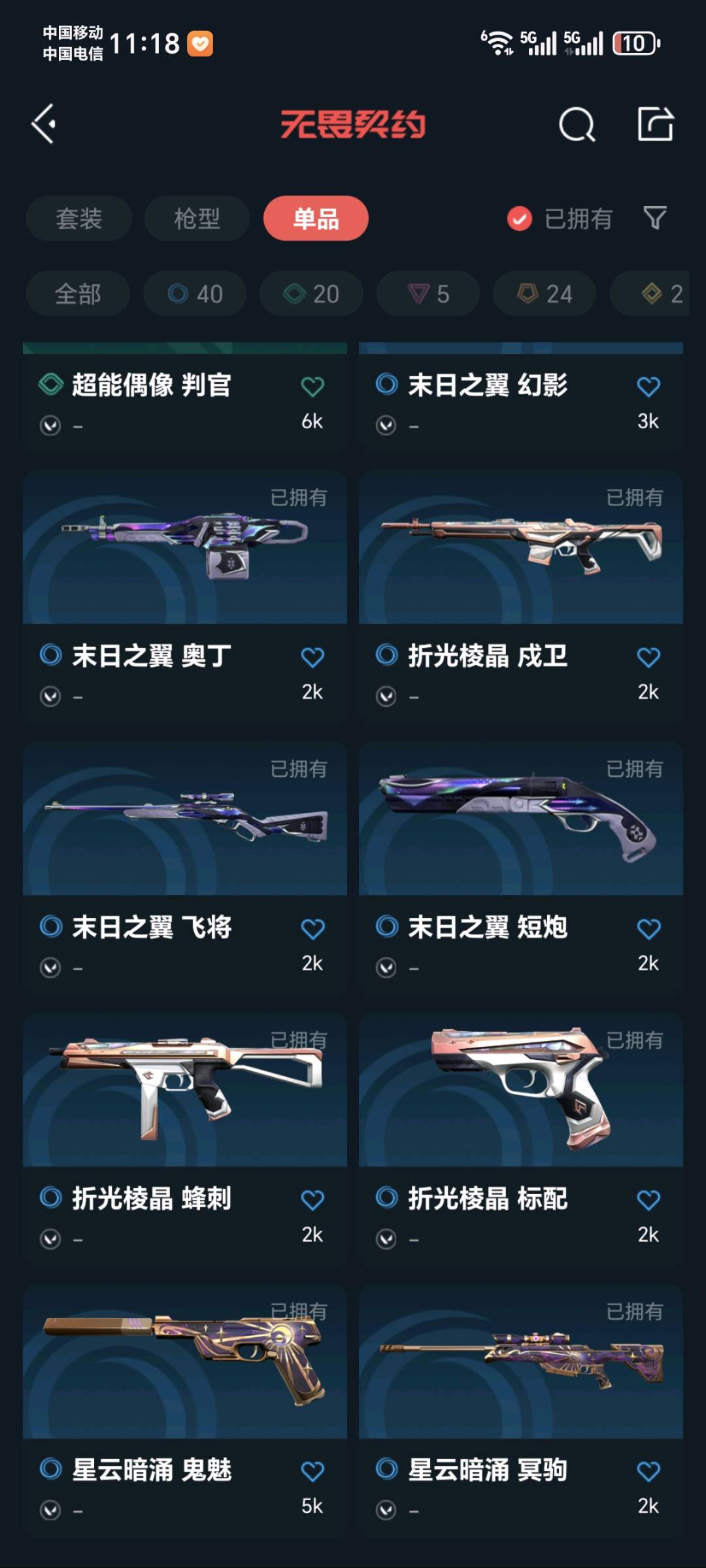The width and height of the screenshot is (706, 1568).
Task: Switch to the 枪型 tab
Action: pyautogui.click(x=197, y=218)
